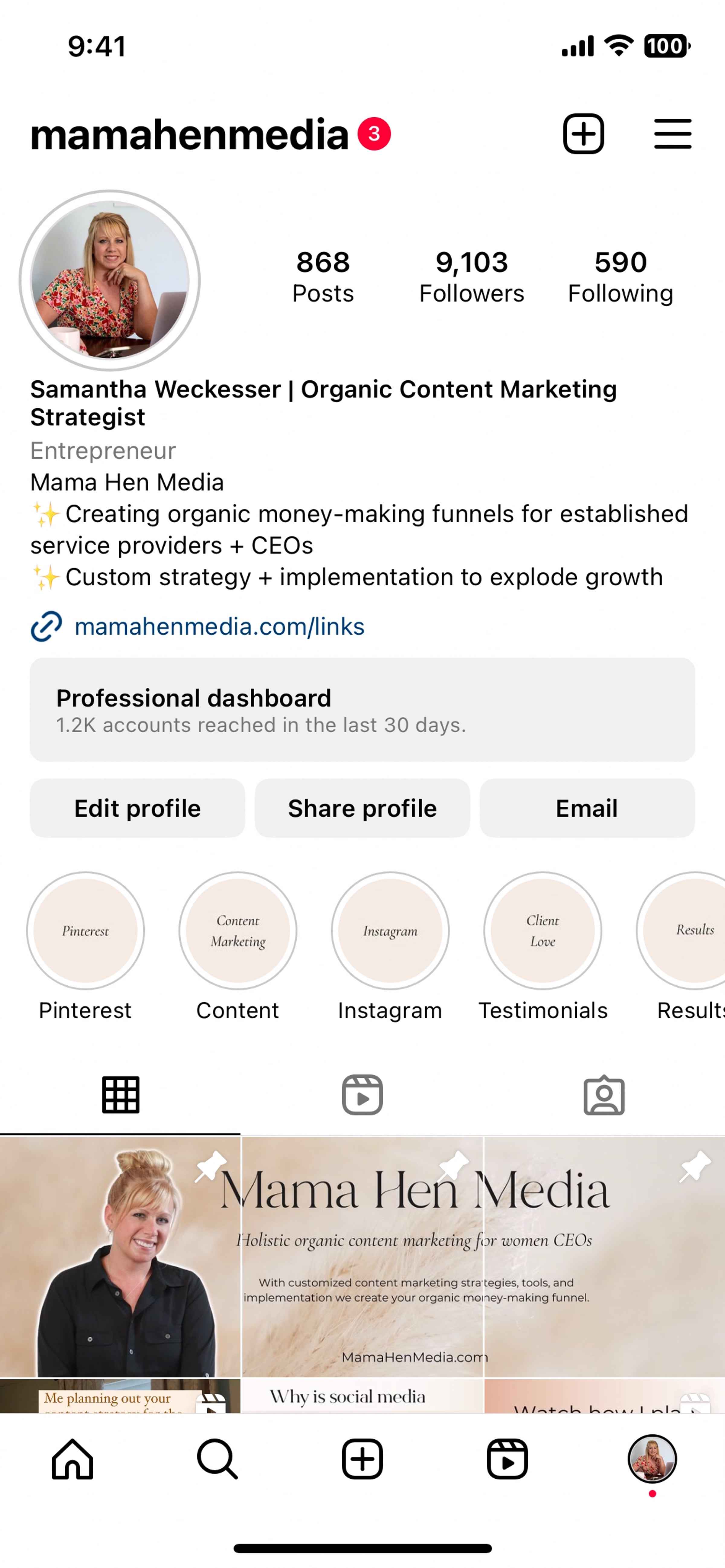Open the create new post plus icon in header
This screenshot has height=1568, width=725.
[583, 134]
